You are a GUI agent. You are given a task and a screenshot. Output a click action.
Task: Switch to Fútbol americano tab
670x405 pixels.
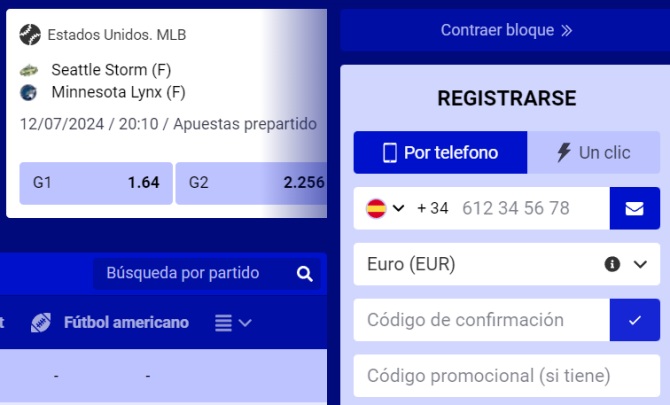coord(110,323)
